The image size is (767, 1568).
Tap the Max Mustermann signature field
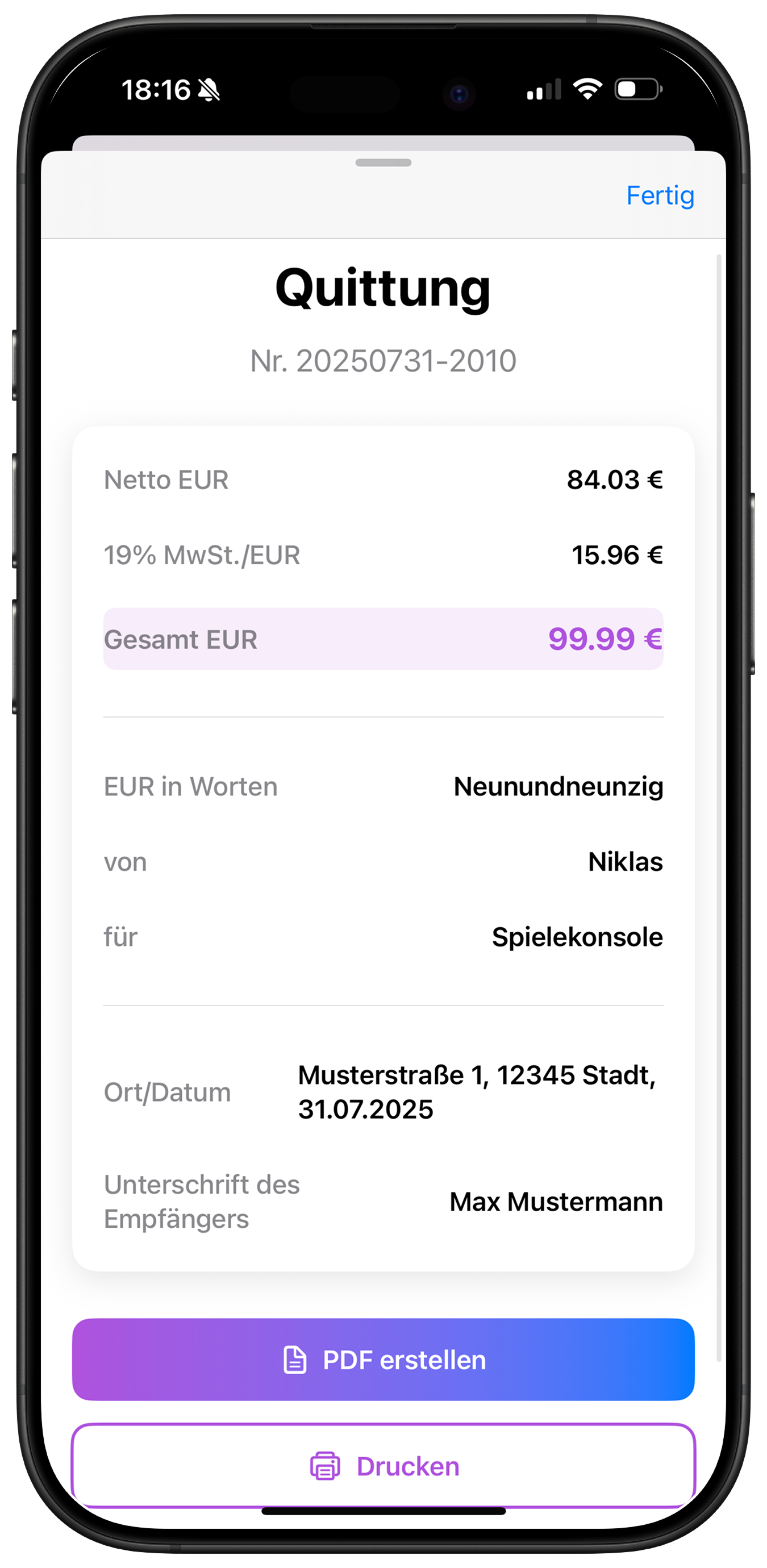[x=556, y=1202]
